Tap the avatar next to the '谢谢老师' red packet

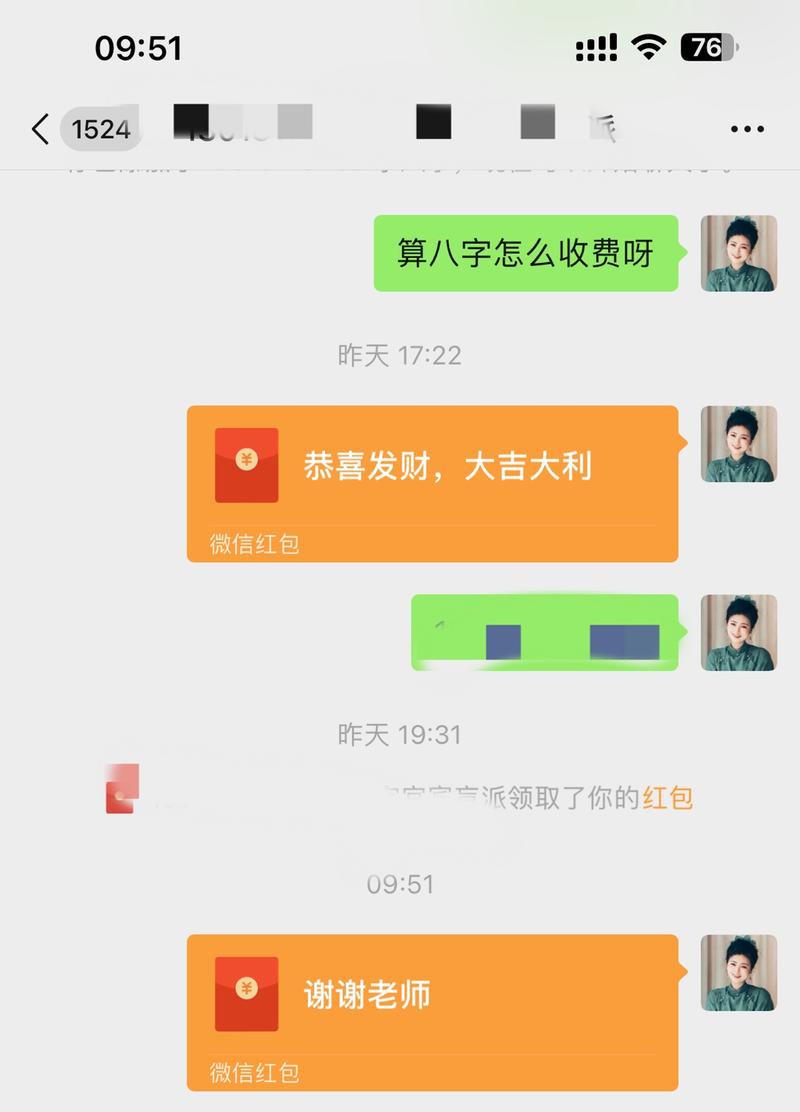click(x=739, y=975)
